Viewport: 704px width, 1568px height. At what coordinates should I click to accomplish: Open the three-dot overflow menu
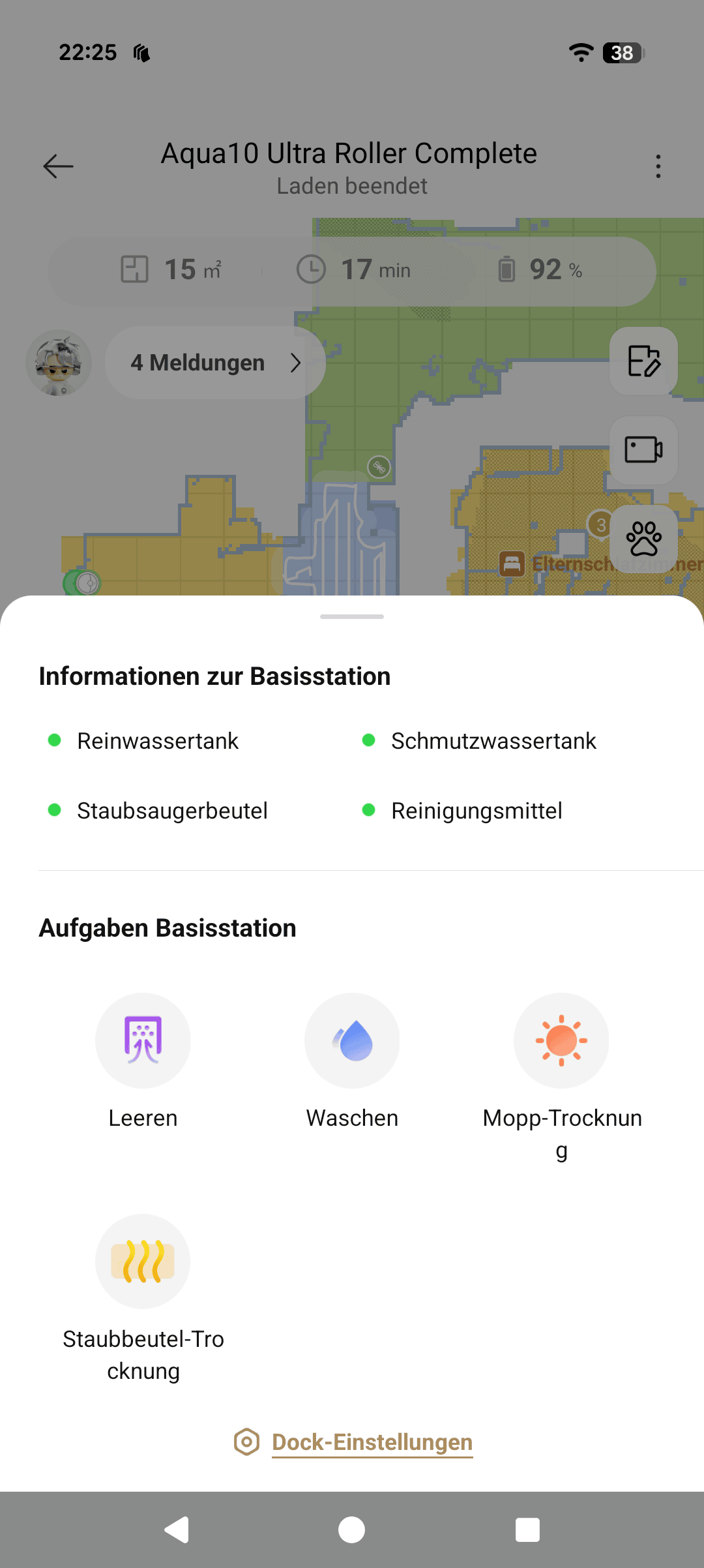pyautogui.click(x=658, y=166)
